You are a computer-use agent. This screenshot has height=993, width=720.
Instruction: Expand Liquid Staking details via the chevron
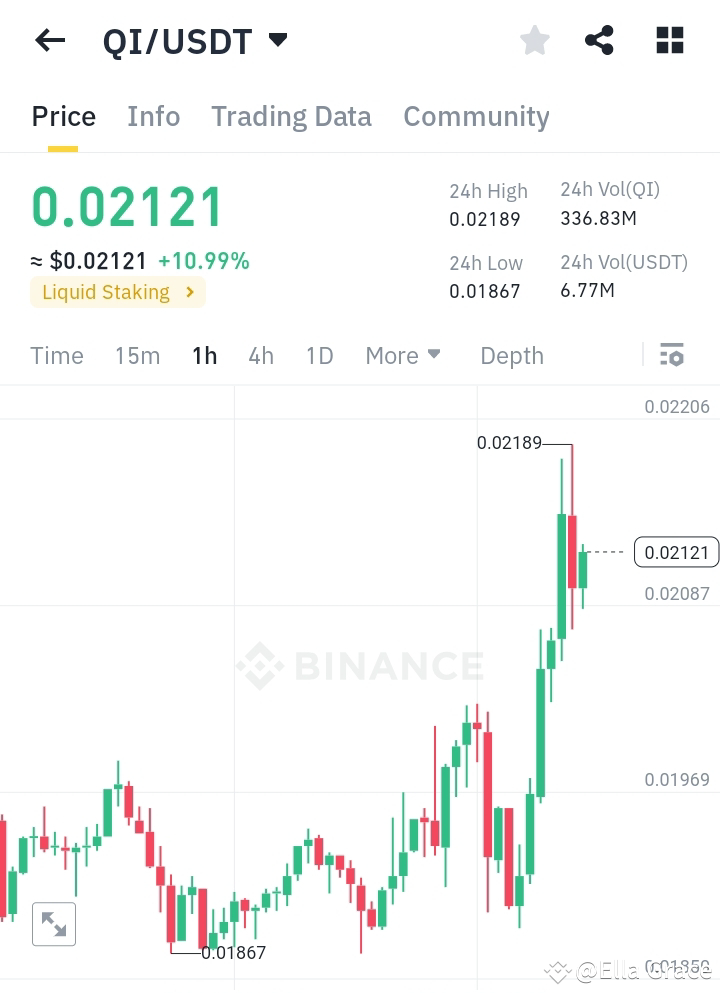pos(189,293)
